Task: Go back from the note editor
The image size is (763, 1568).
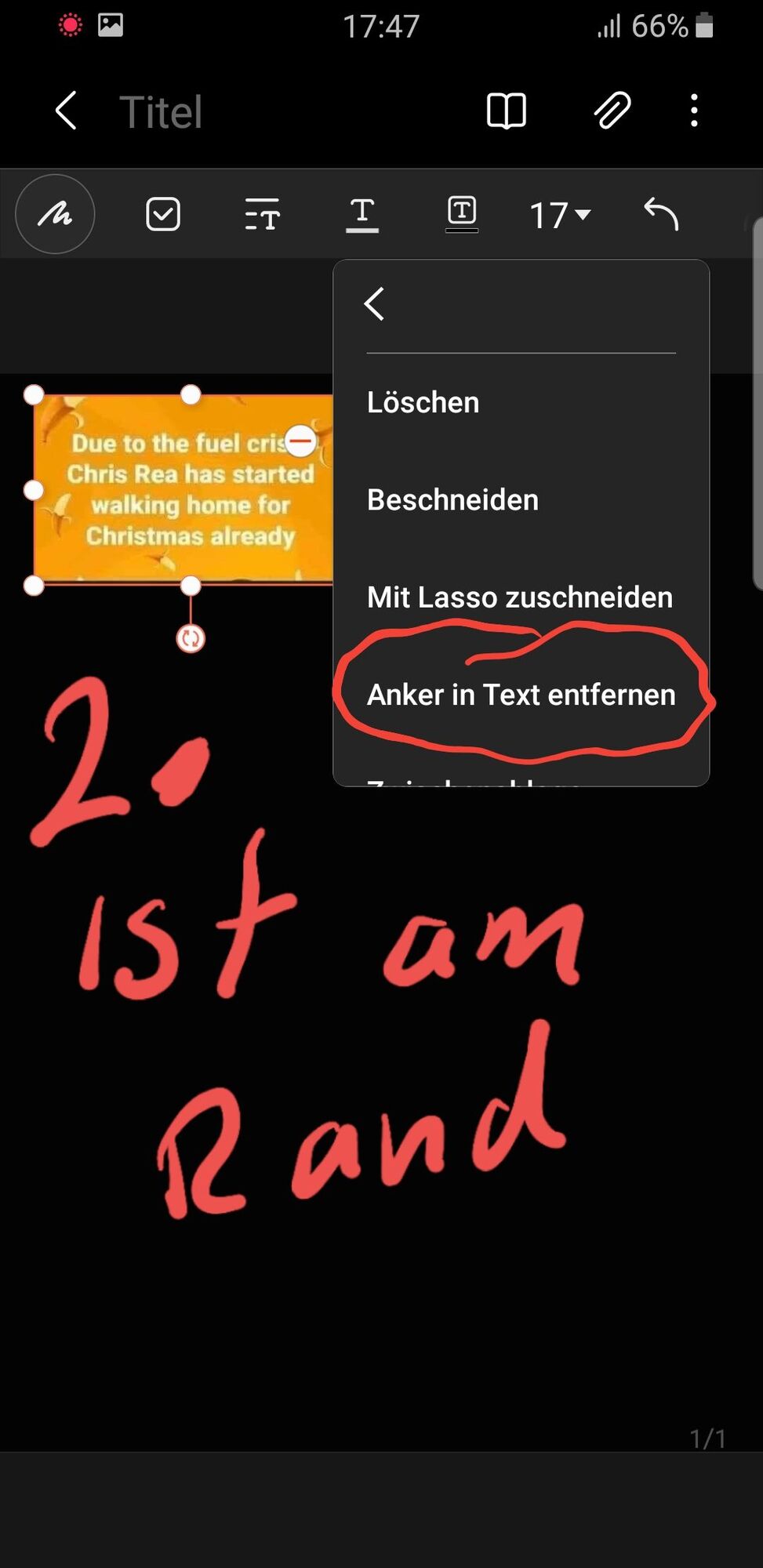Action: (67, 111)
